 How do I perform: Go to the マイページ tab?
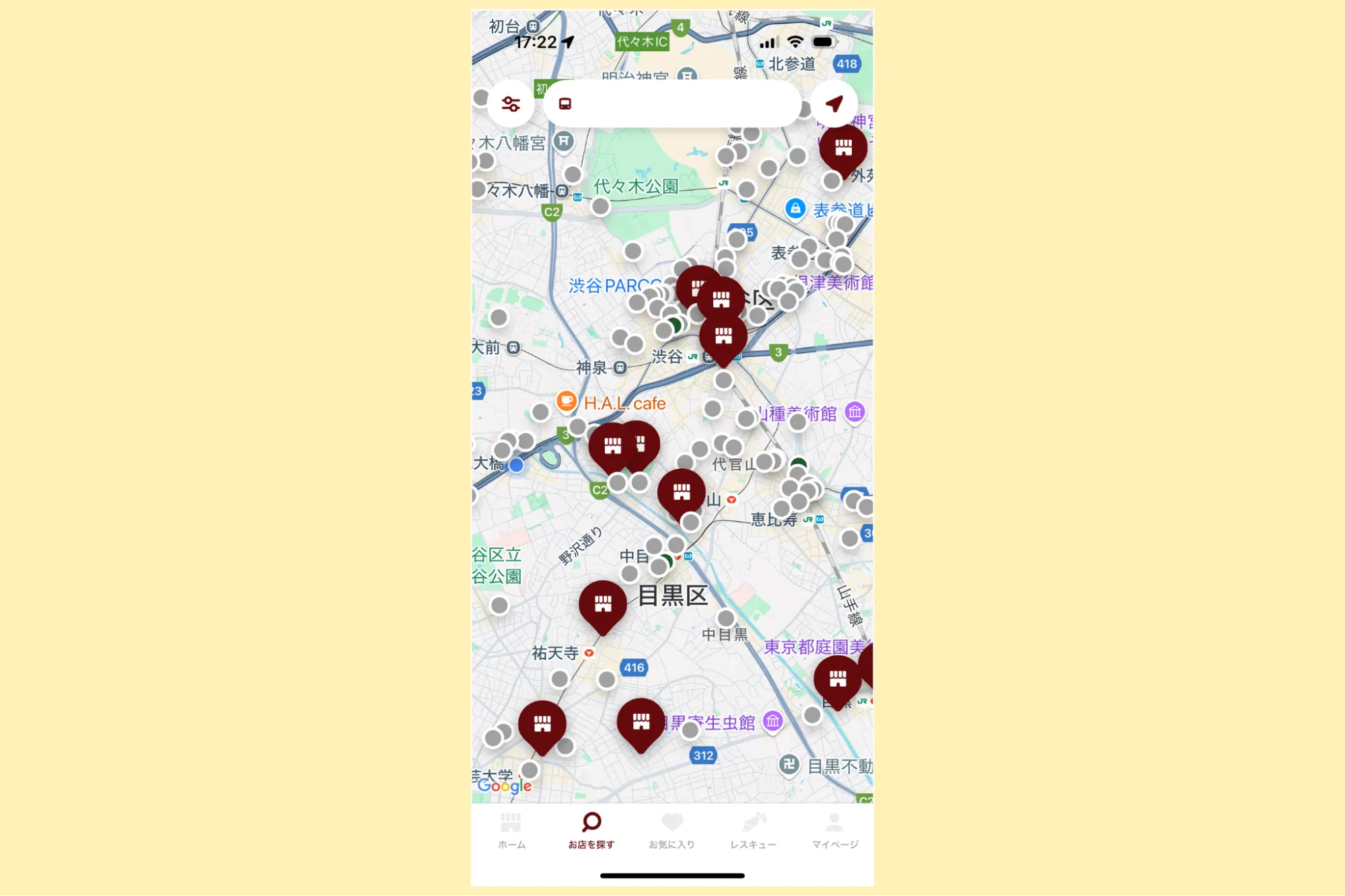click(834, 830)
